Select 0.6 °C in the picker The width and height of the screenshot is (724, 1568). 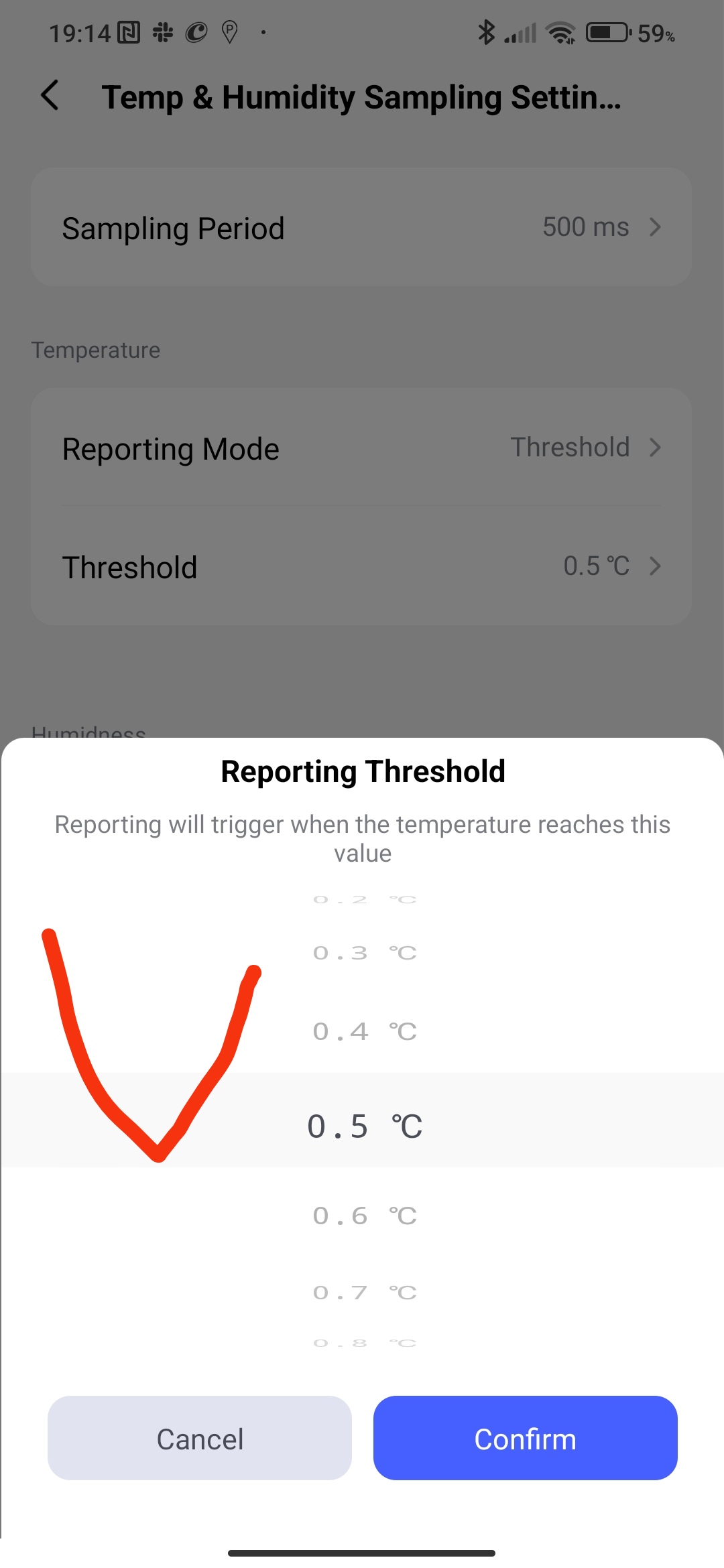[364, 1216]
